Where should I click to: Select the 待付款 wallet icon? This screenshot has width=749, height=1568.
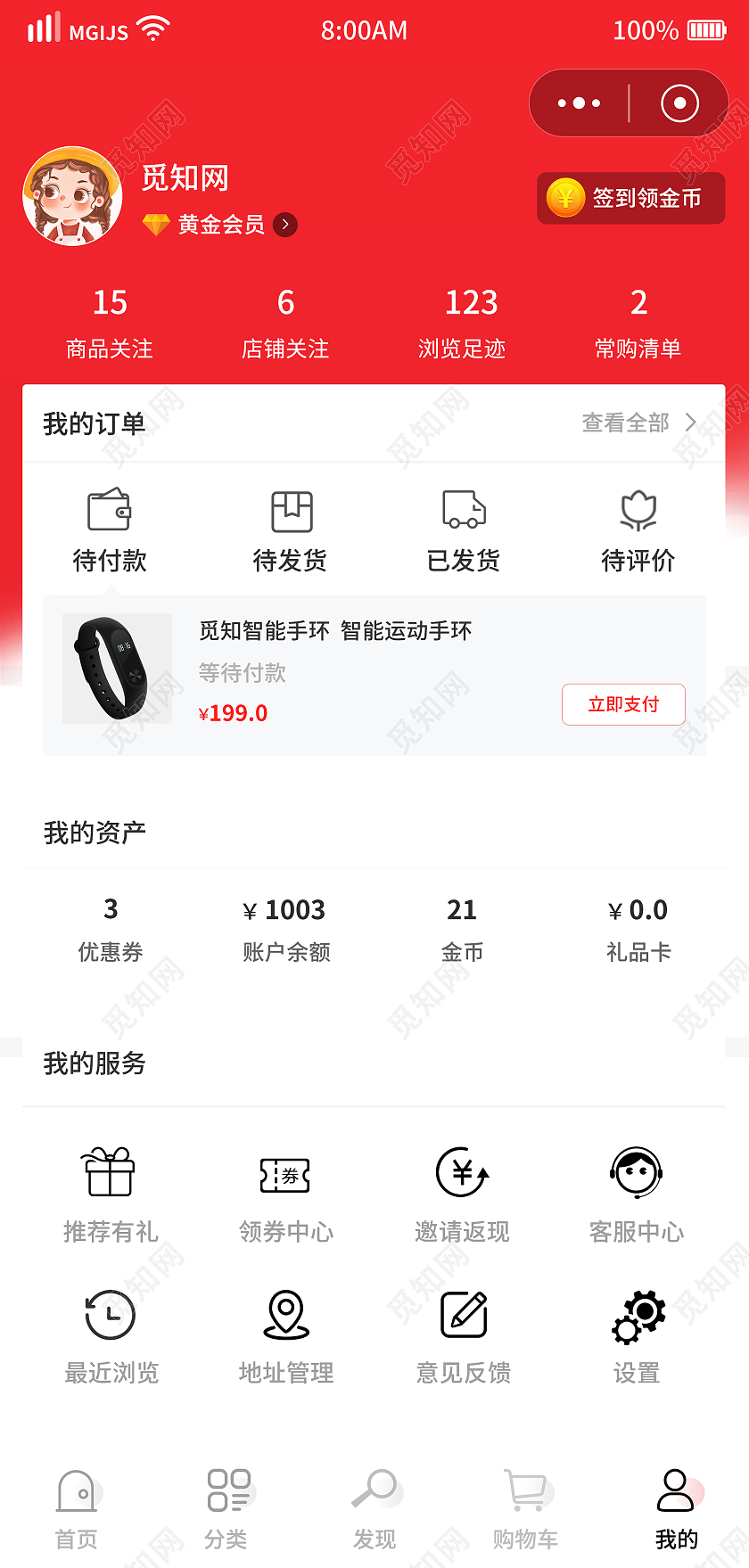[x=110, y=511]
